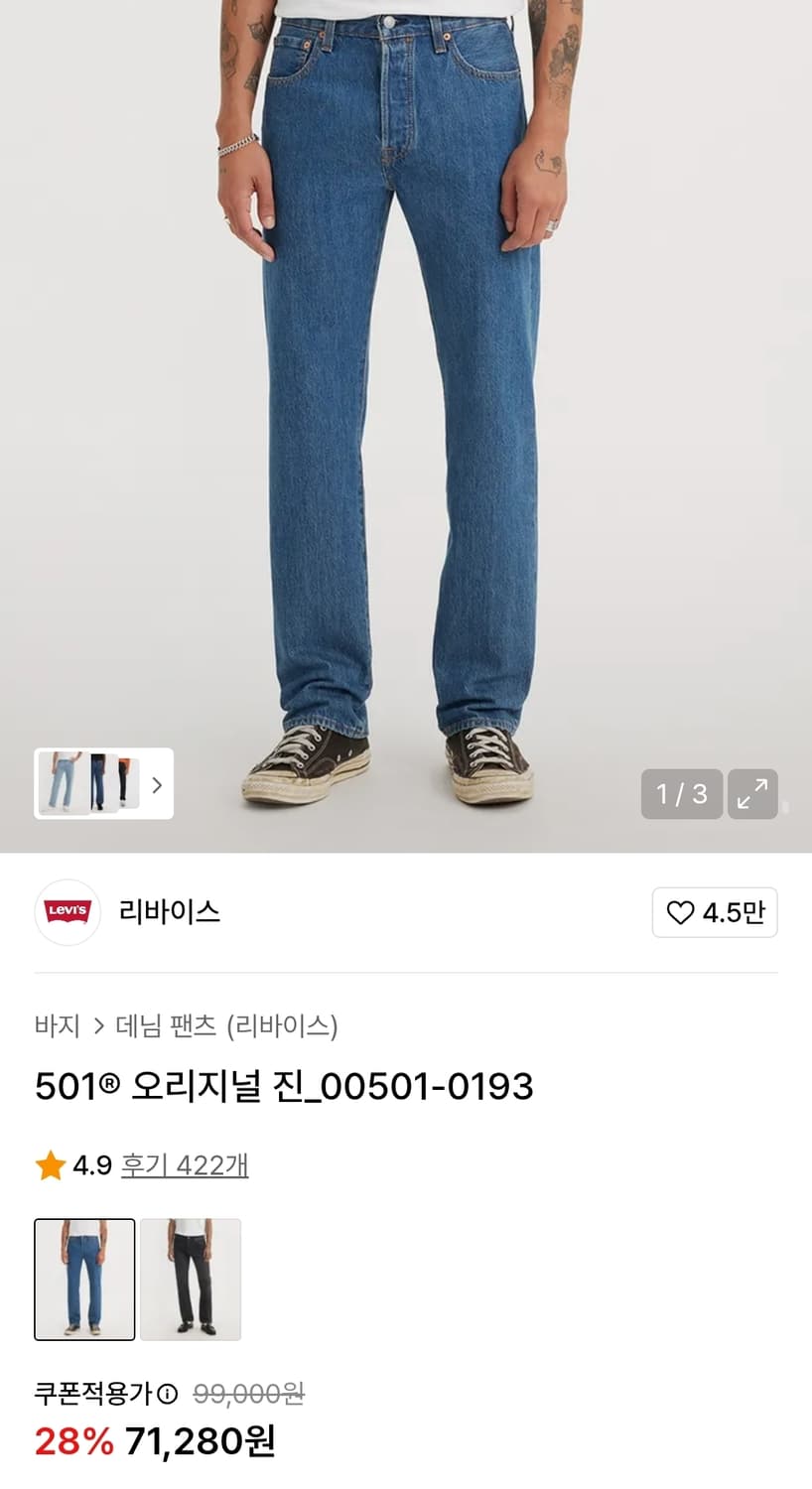This screenshot has width=812, height=1489.
Task: Expand the thumbnail carousel with the arrow
Action: [156, 785]
